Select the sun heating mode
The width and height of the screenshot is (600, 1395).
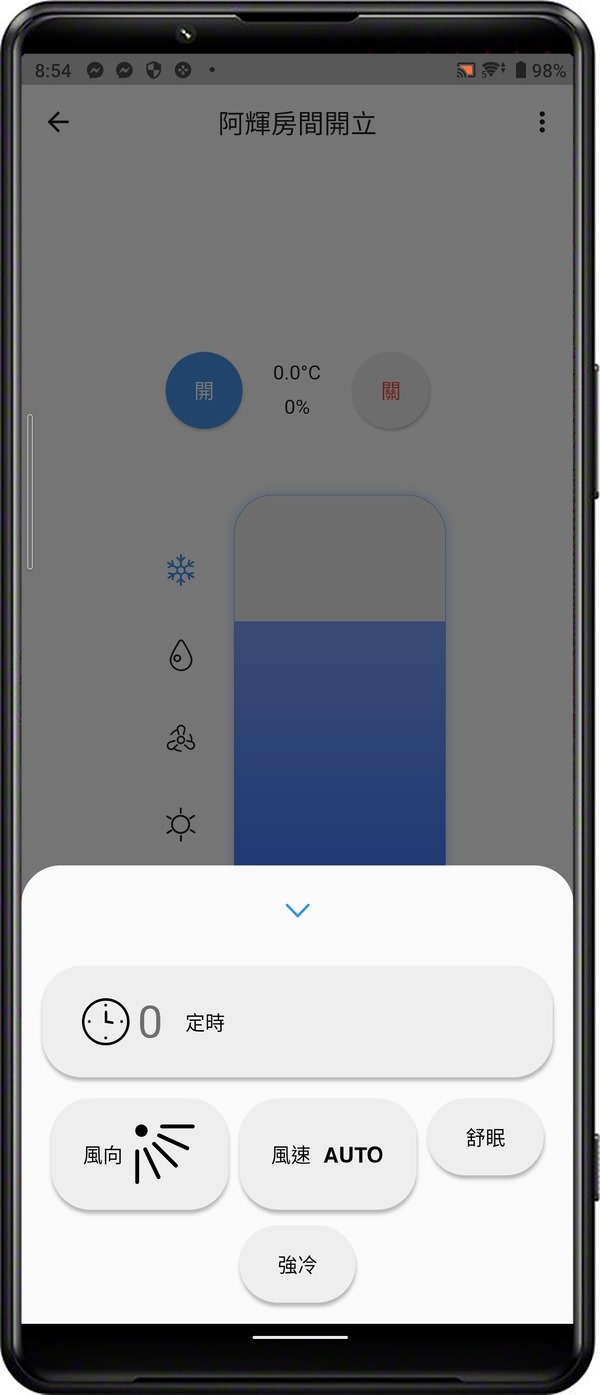pos(180,824)
